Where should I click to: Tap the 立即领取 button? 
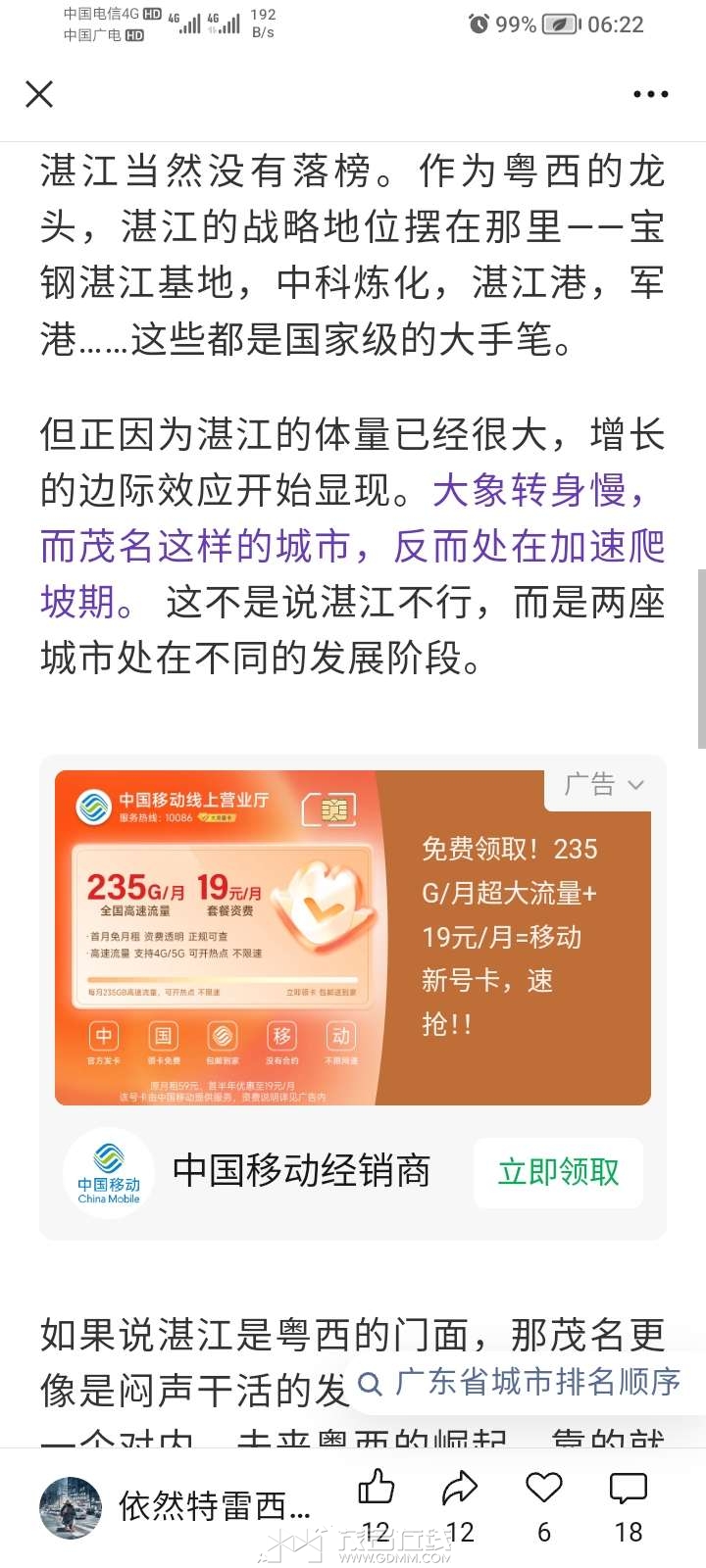pyautogui.click(x=558, y=1172)
